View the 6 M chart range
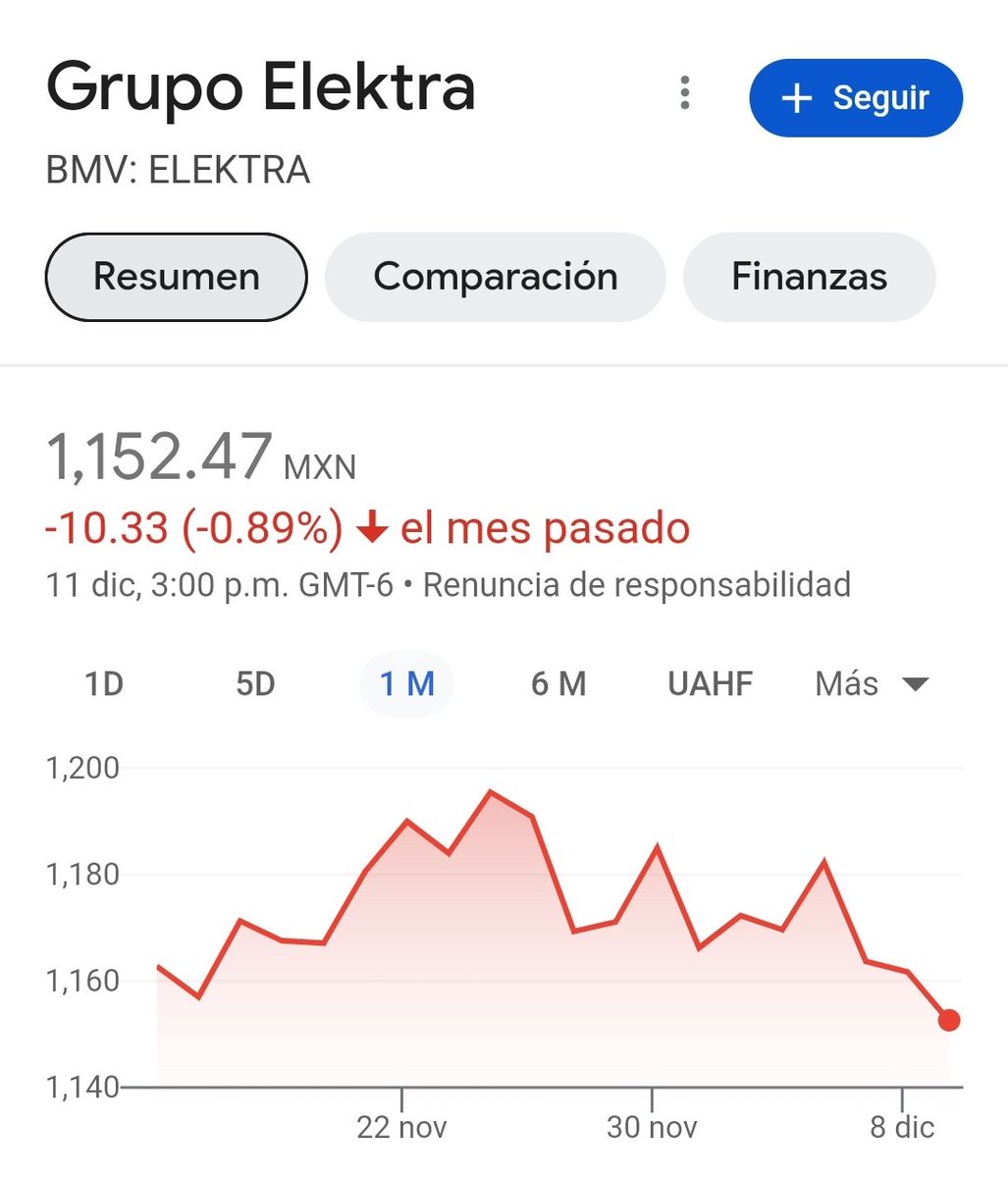The height and width of the screenshot is (1178, 1008). point(558,683)
